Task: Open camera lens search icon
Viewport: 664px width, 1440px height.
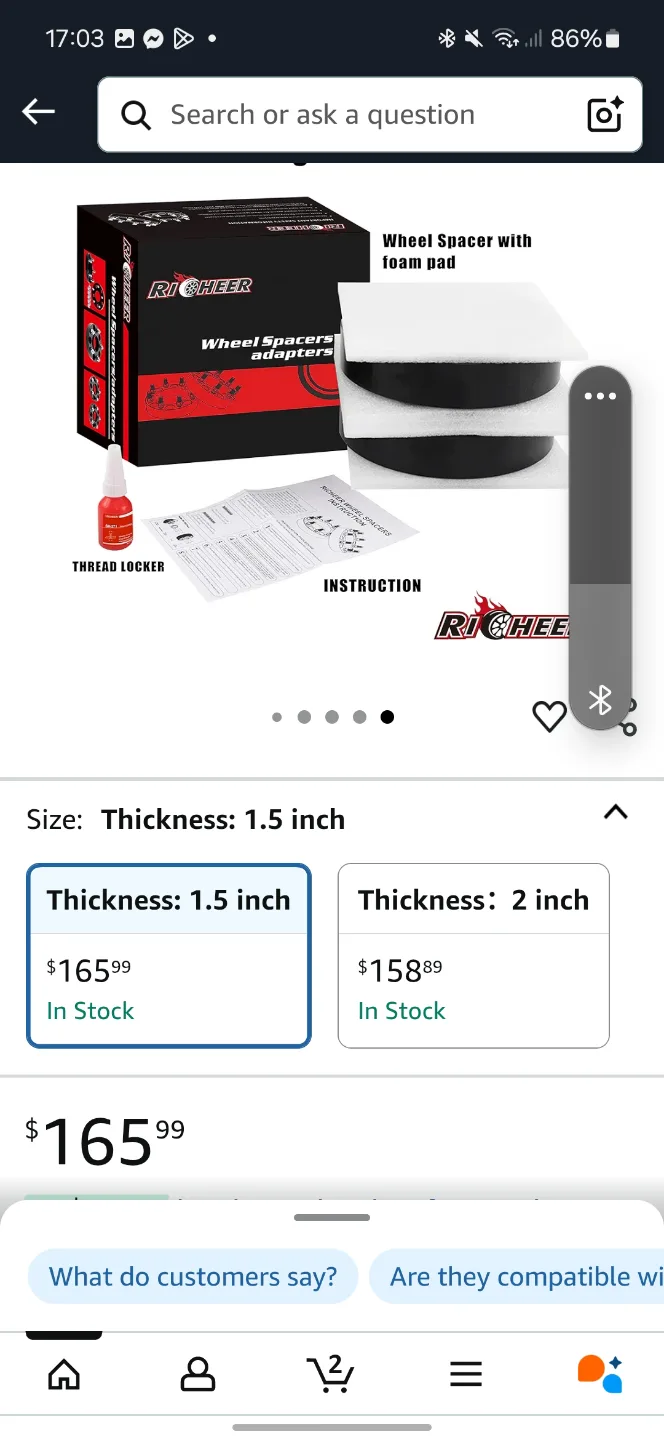Action: coord(604,115)
